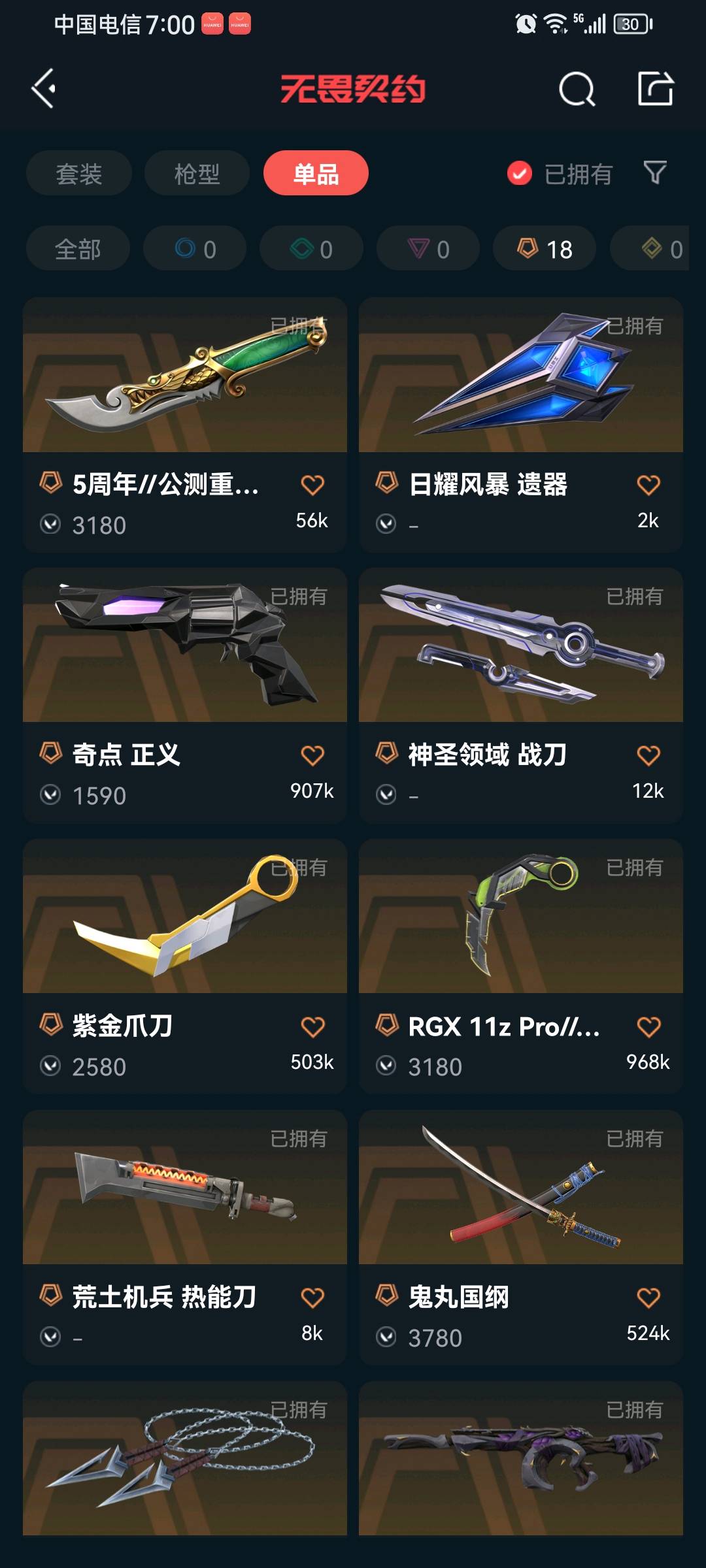Switch to the 枪型 tab

(x=197, y=174)
